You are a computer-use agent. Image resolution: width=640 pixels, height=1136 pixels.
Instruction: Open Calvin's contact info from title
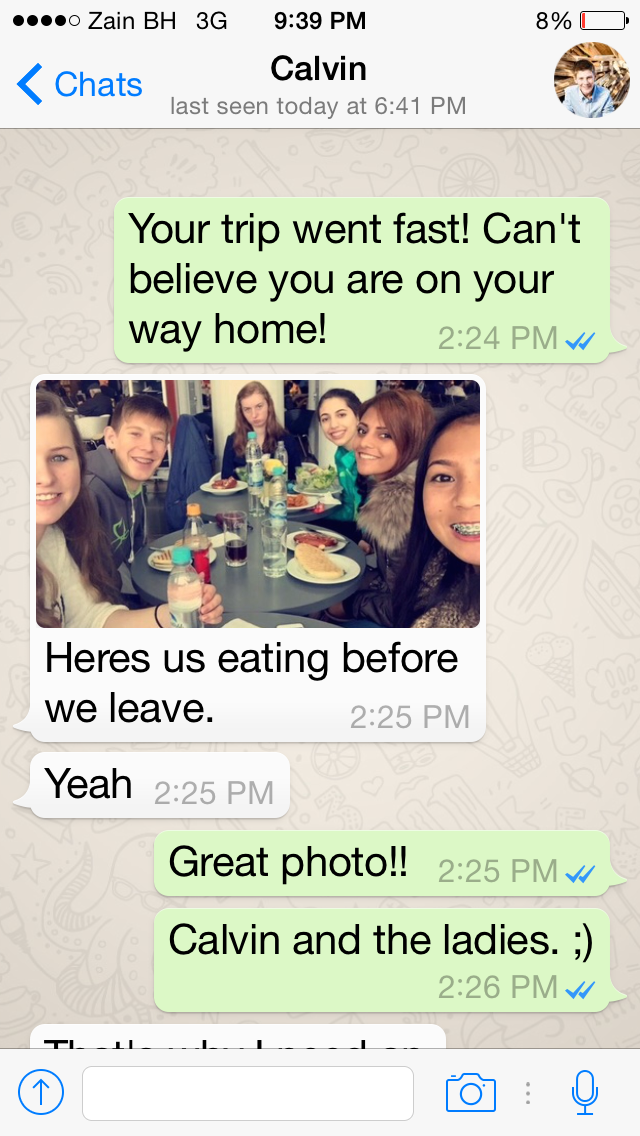(x=318, y=70)
